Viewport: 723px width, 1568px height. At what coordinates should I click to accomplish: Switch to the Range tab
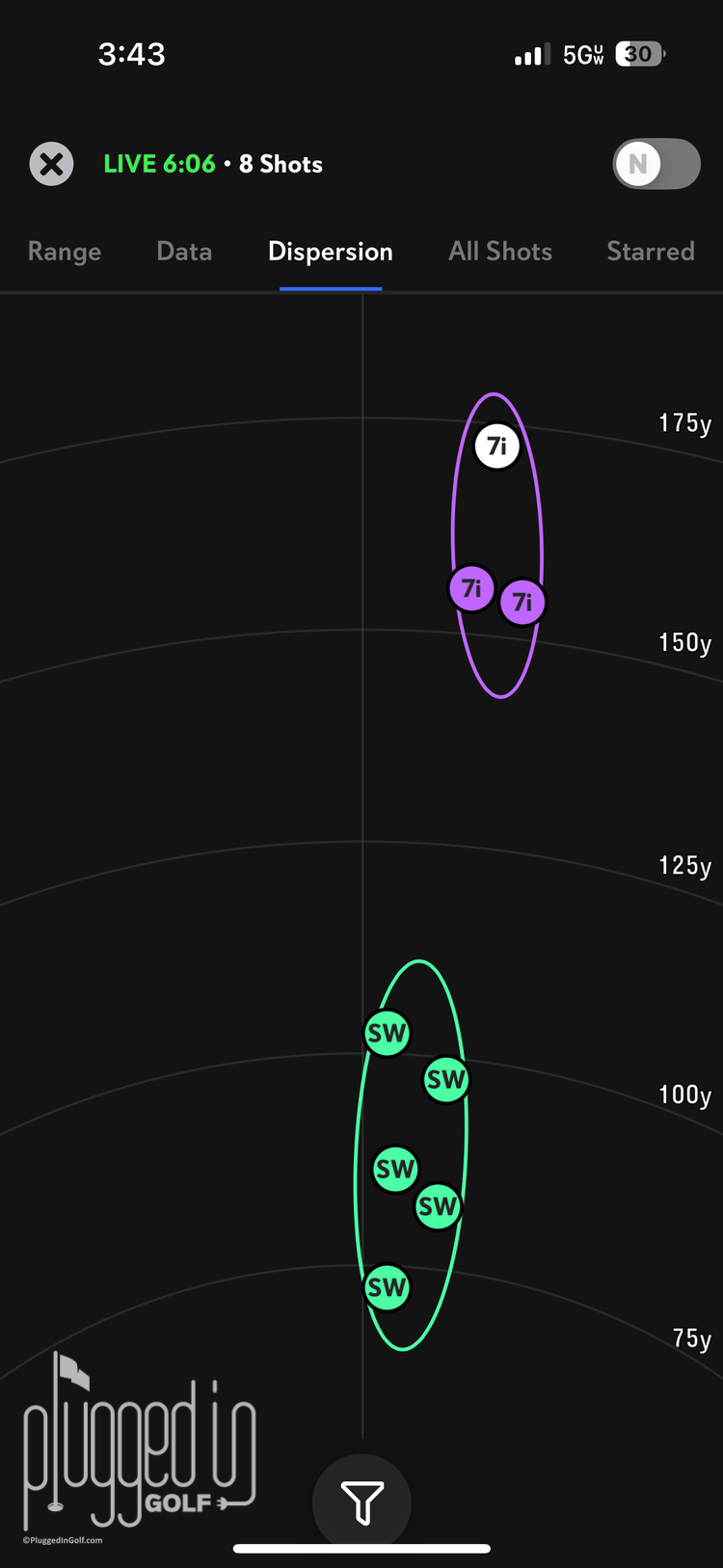65,252
